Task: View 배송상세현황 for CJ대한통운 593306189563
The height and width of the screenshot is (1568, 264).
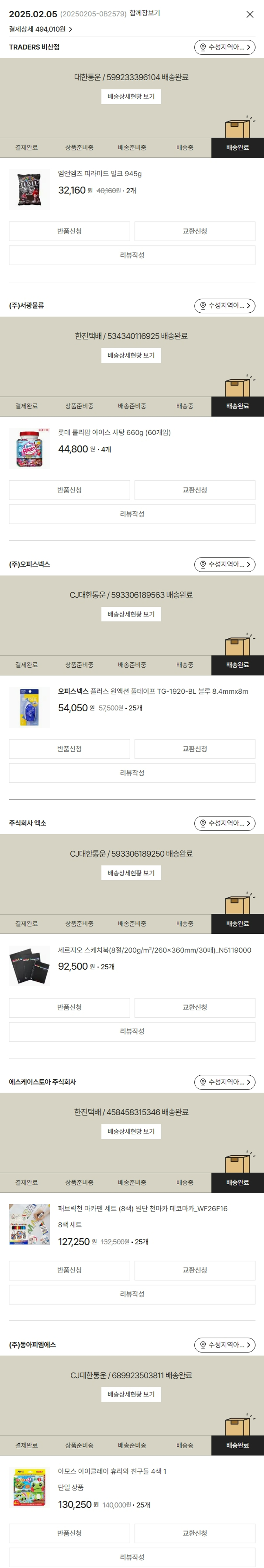Action: click(x=131, y=614)
